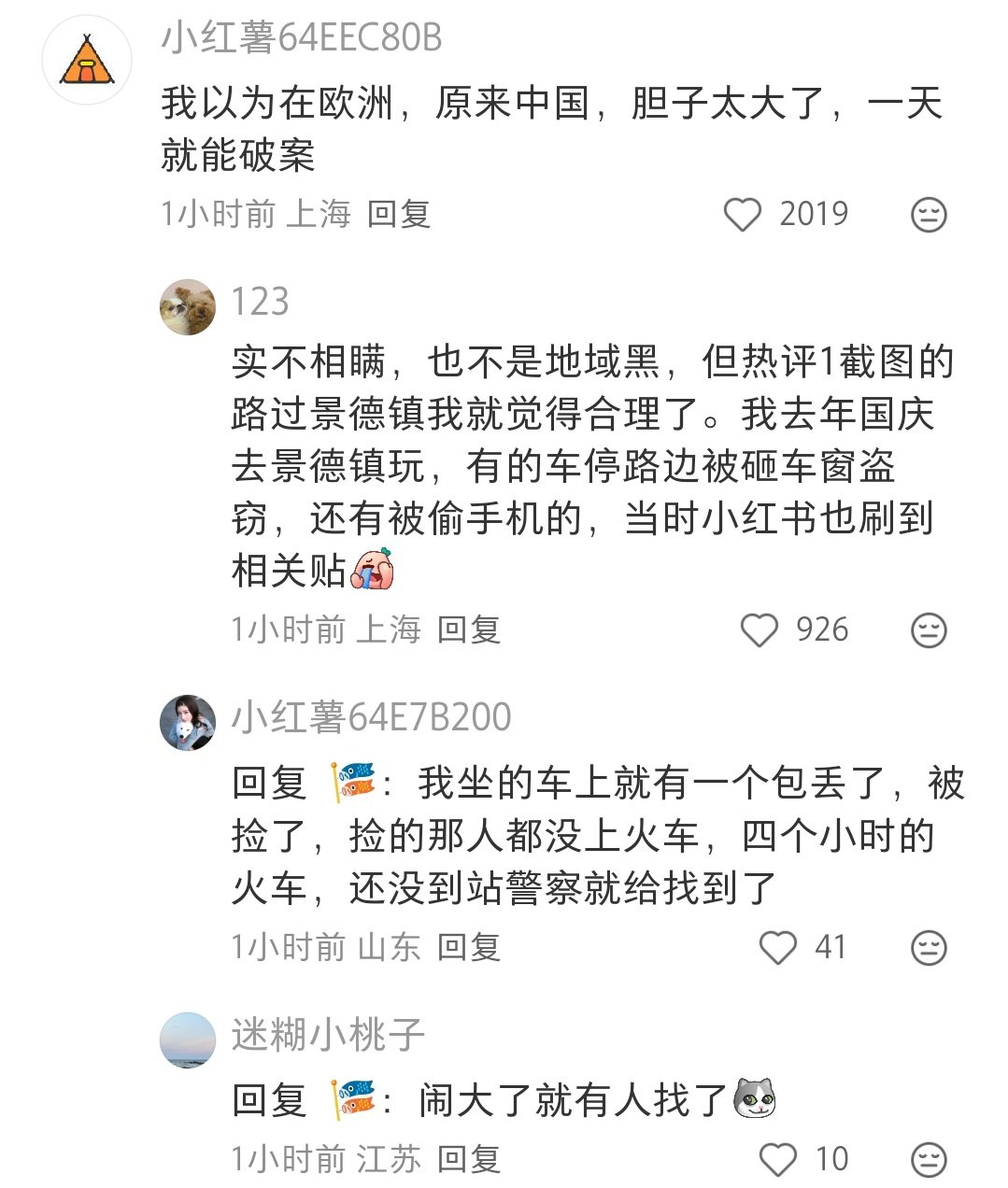Tap the username 小红薯64E7B200
The image size is (1008, 1188).
(x=371, y=717)
